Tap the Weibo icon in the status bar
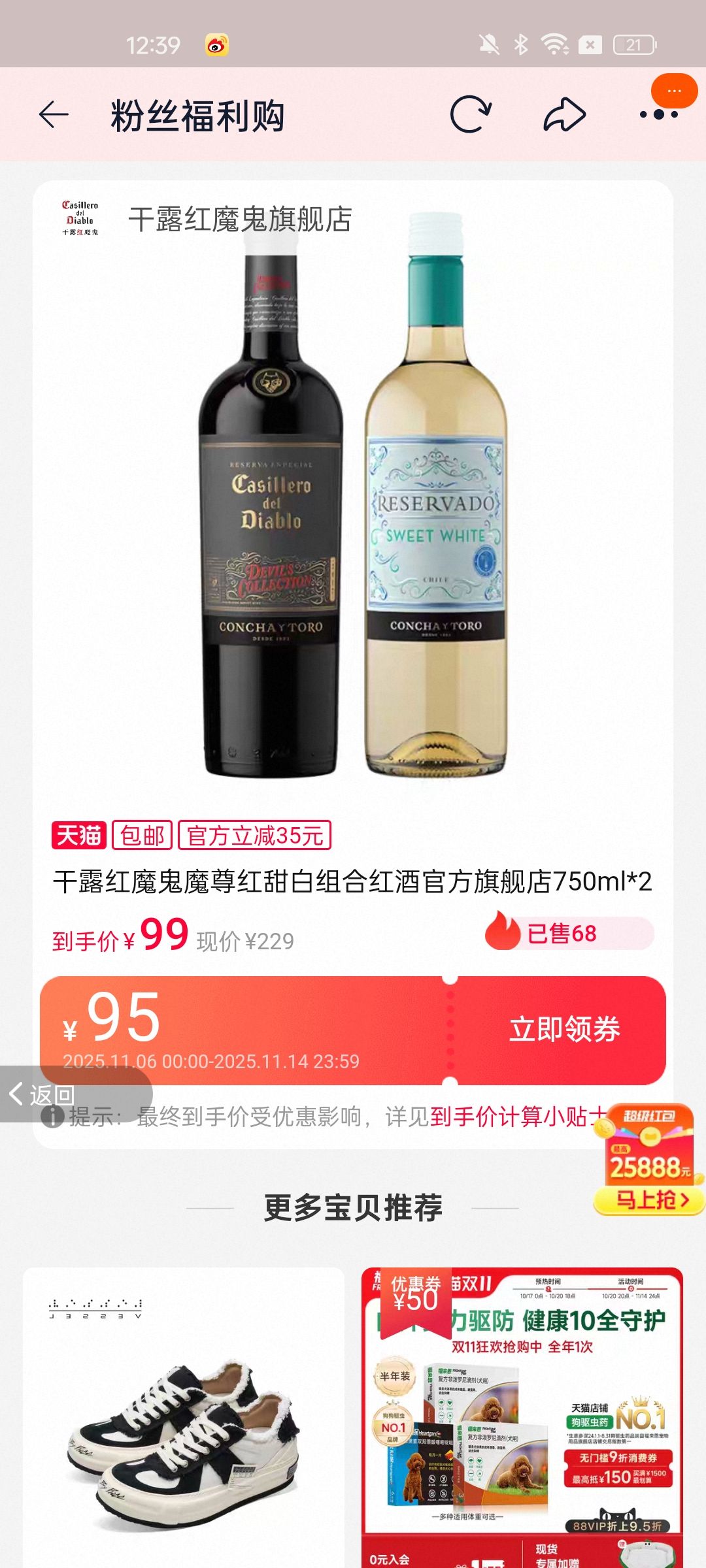This screenshot has width=706, height=1568. [x=216, y=44]
